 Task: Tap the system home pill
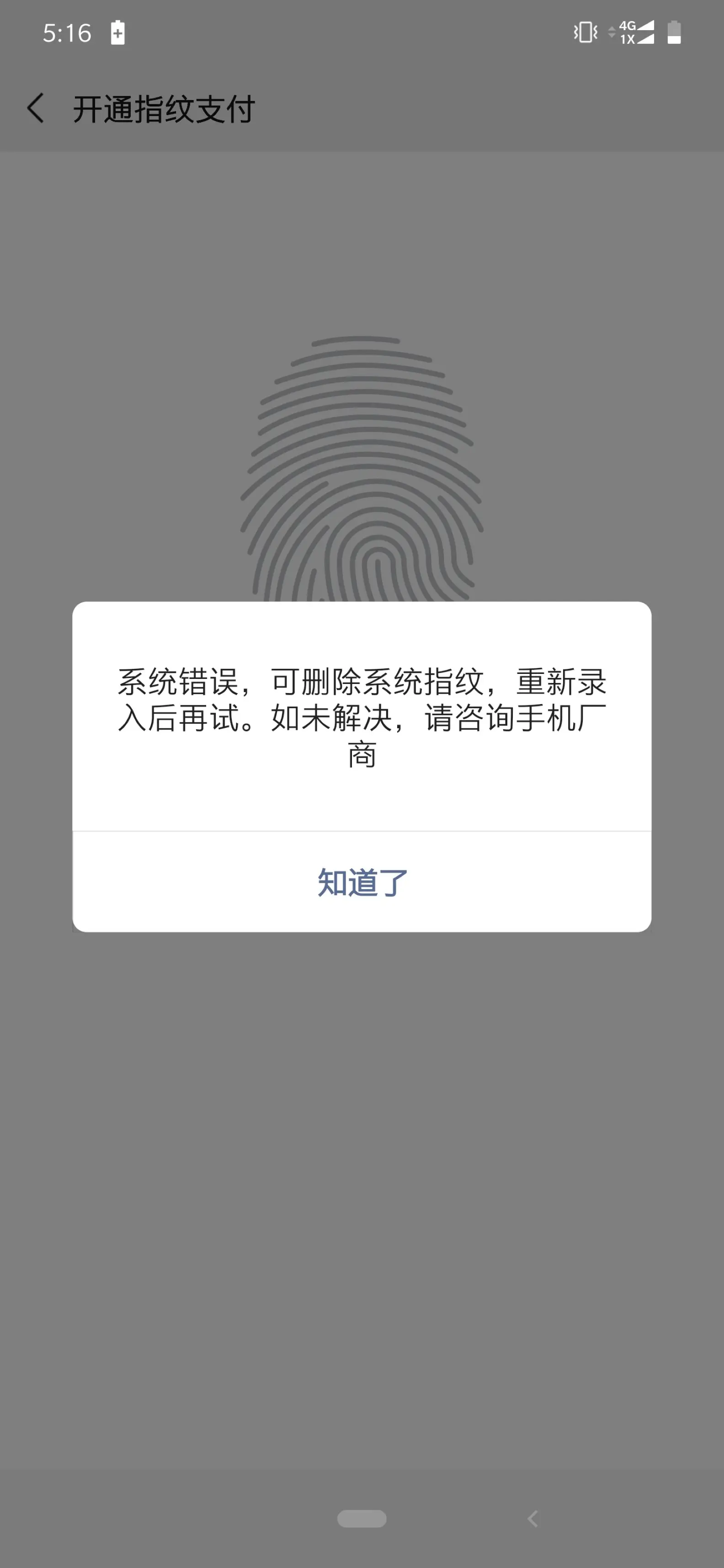[362, 1519]
